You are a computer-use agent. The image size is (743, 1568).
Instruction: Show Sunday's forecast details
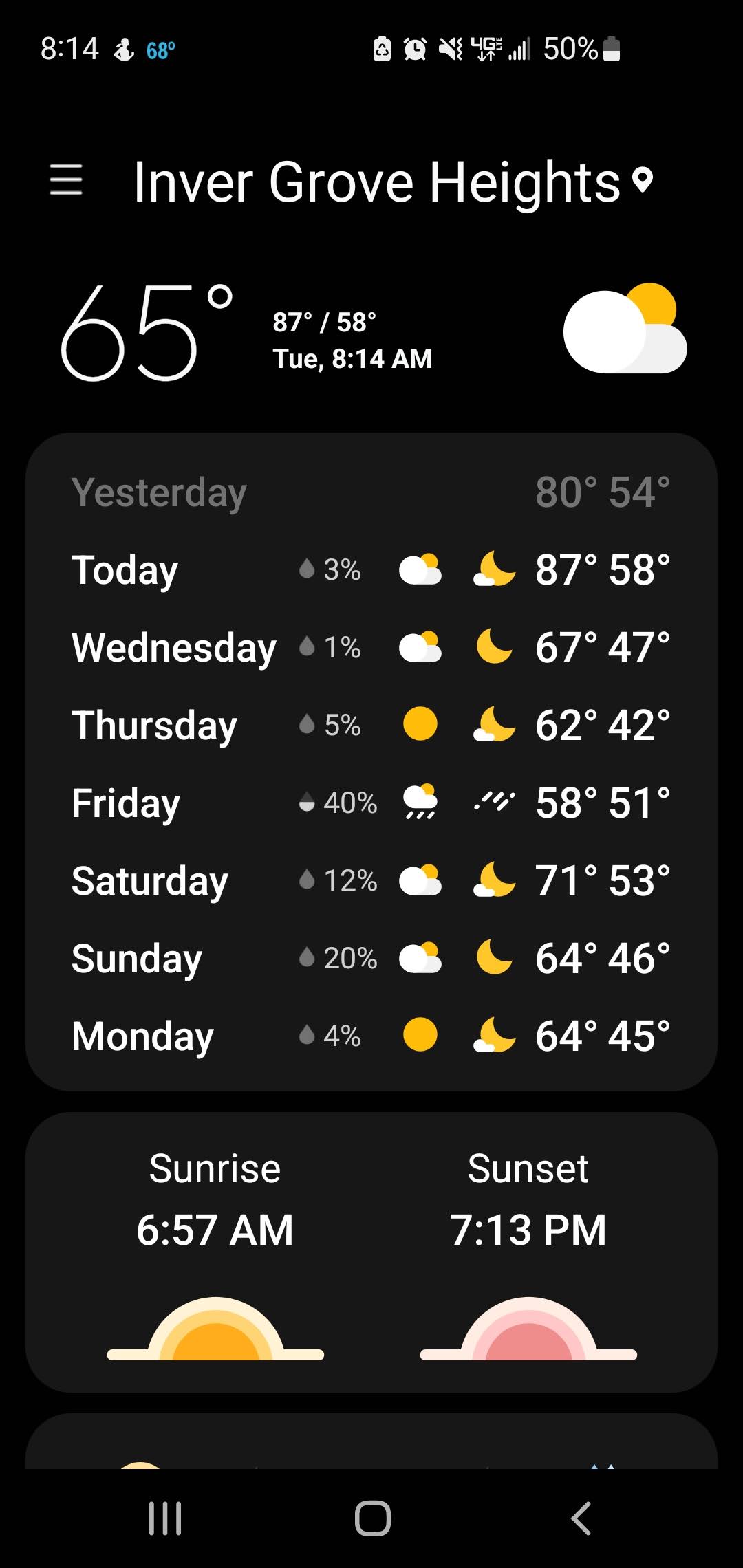click(x=371, y=958)
